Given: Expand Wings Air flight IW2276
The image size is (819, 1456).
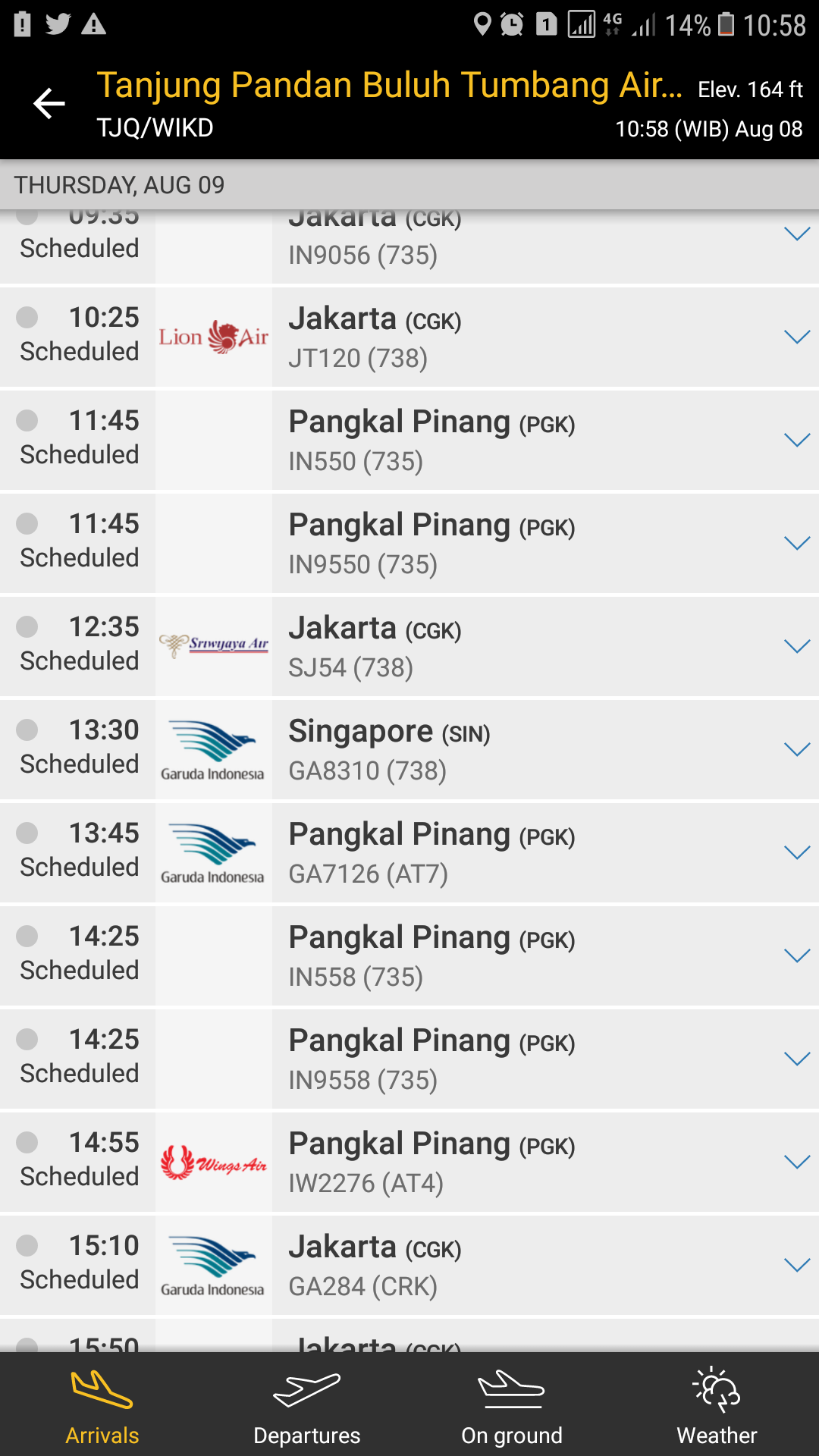Looking at the screenshot, I should click(797, 1162).
